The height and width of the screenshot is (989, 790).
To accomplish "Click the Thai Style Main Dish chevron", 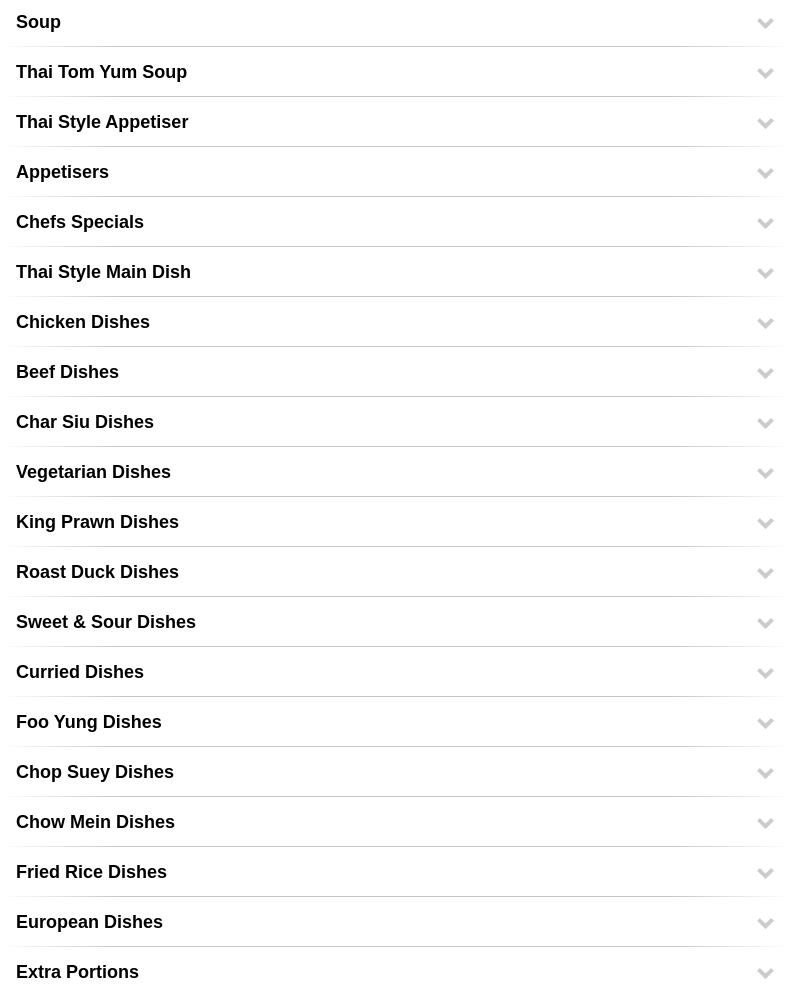I will click(765, 273).
